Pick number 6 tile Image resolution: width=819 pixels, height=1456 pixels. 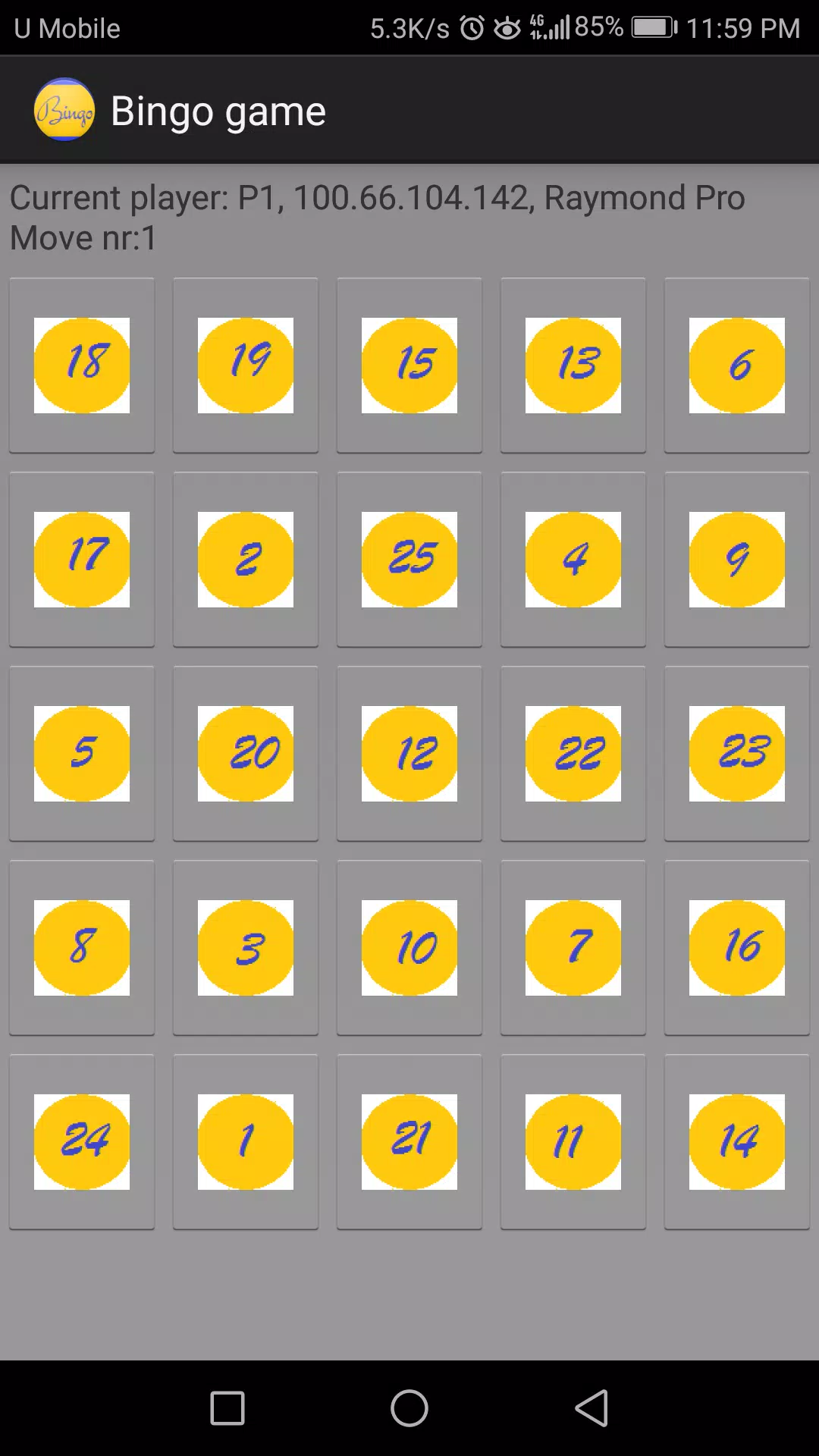coord(737,366)
